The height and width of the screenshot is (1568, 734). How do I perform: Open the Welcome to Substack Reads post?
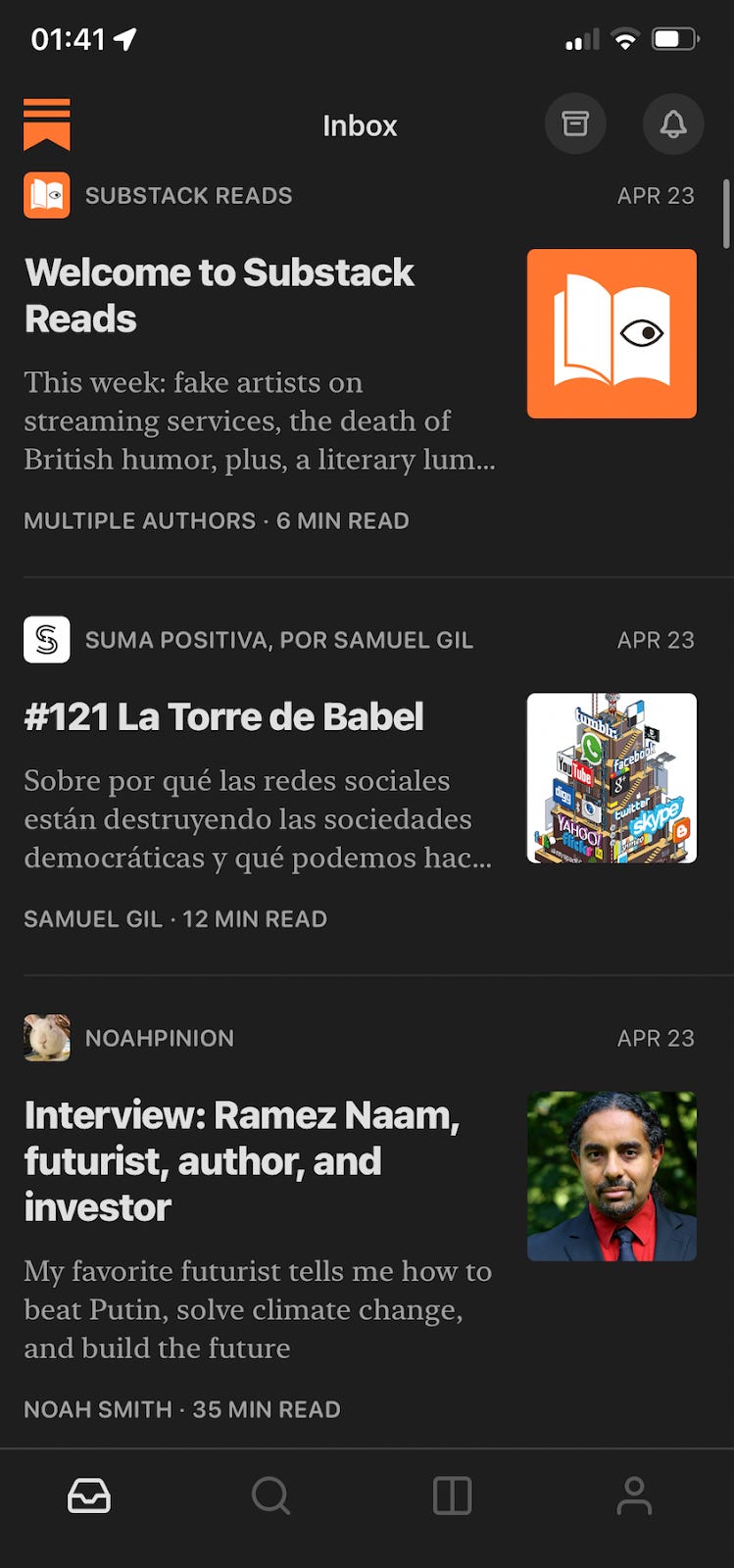tap(220, 295)
